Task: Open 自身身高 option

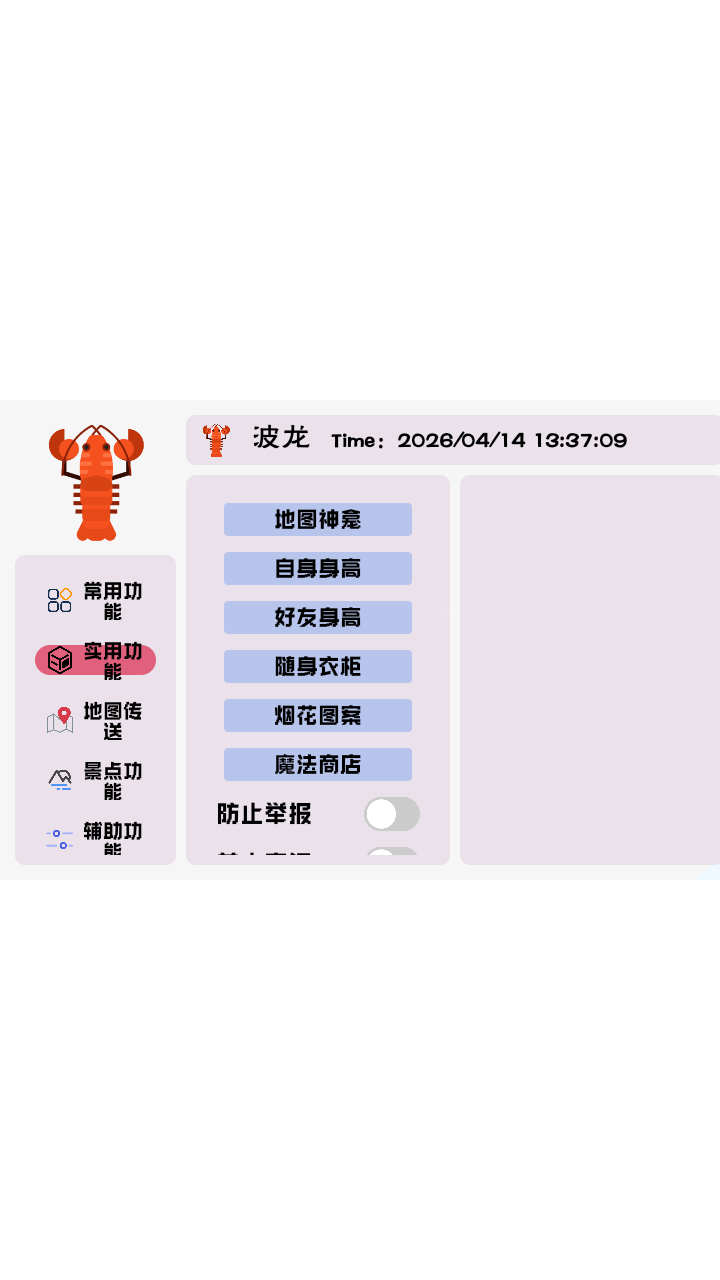Action: pyautogui.click(x=318, y=568)
